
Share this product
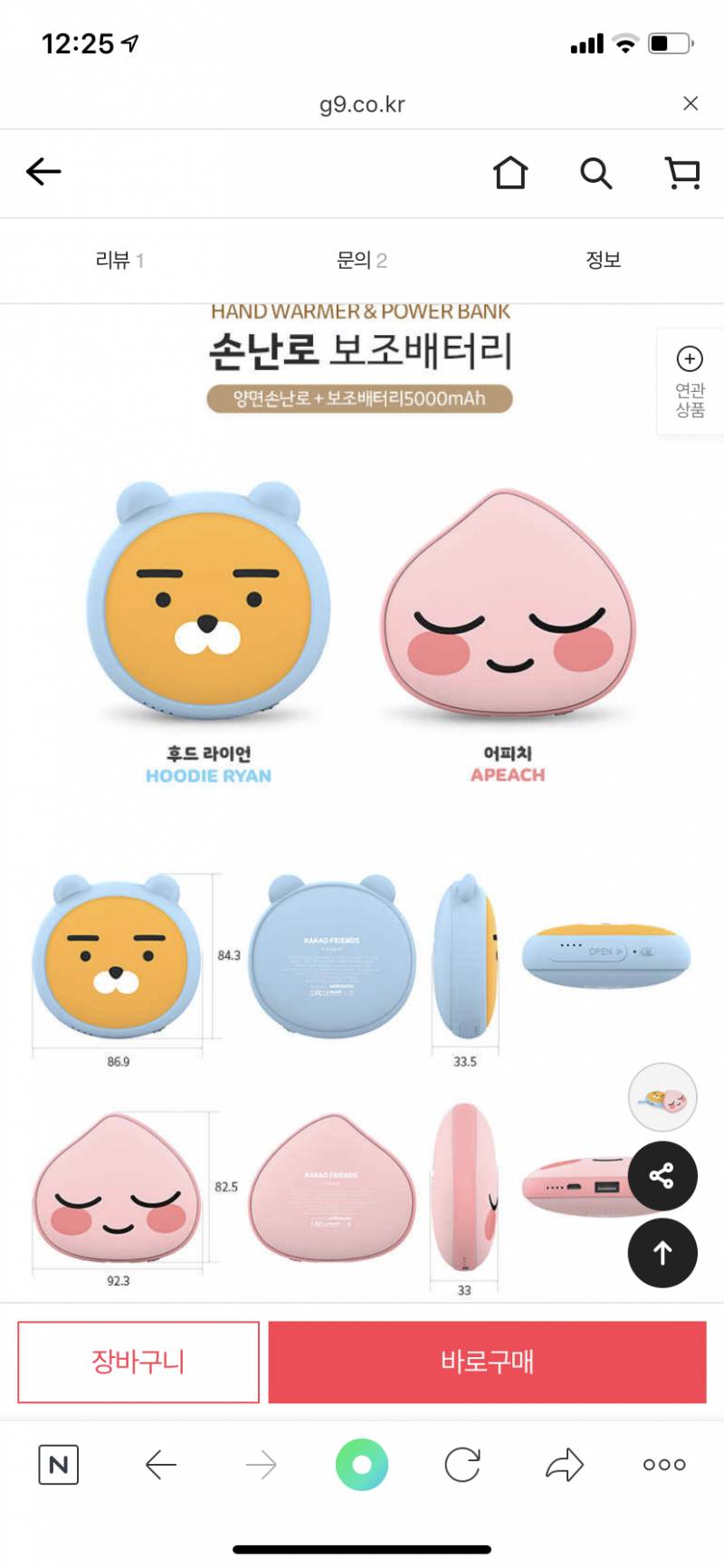(x=662, y=1176)
